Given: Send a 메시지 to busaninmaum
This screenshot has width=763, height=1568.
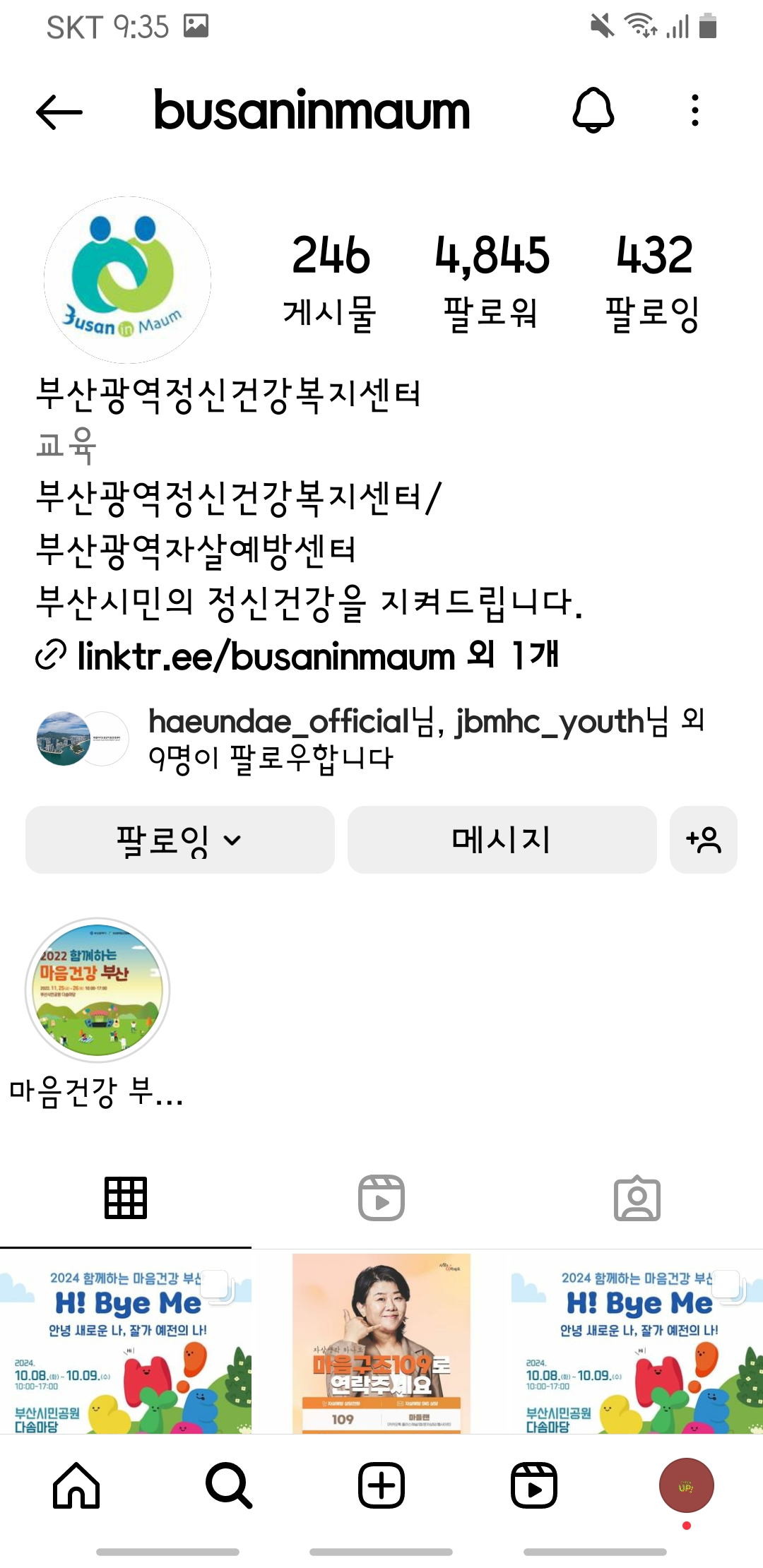Looking at the screenshot, I should coord(502,840).
